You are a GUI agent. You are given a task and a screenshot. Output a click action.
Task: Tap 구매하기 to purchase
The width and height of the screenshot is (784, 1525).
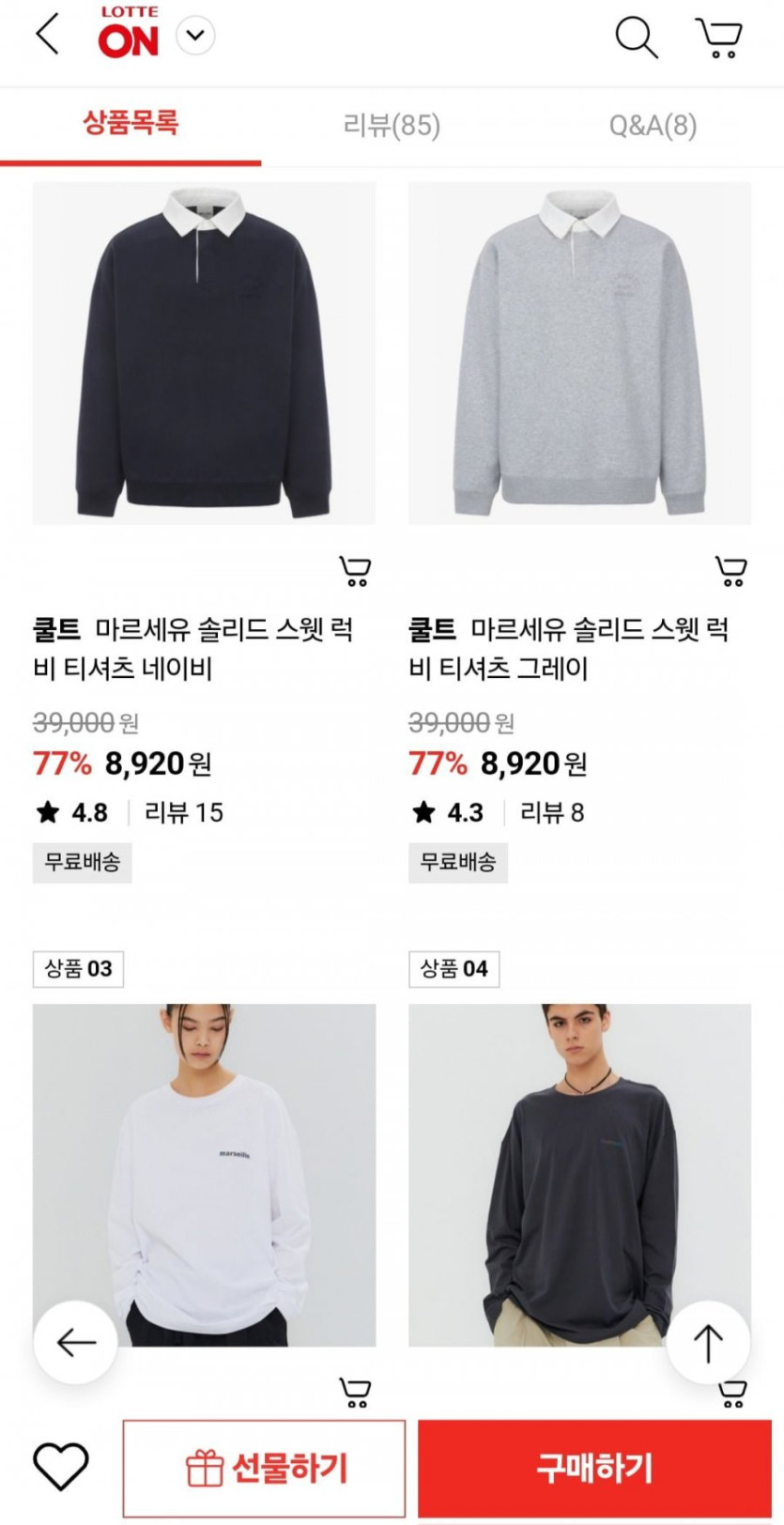[x=593, y=1468]
